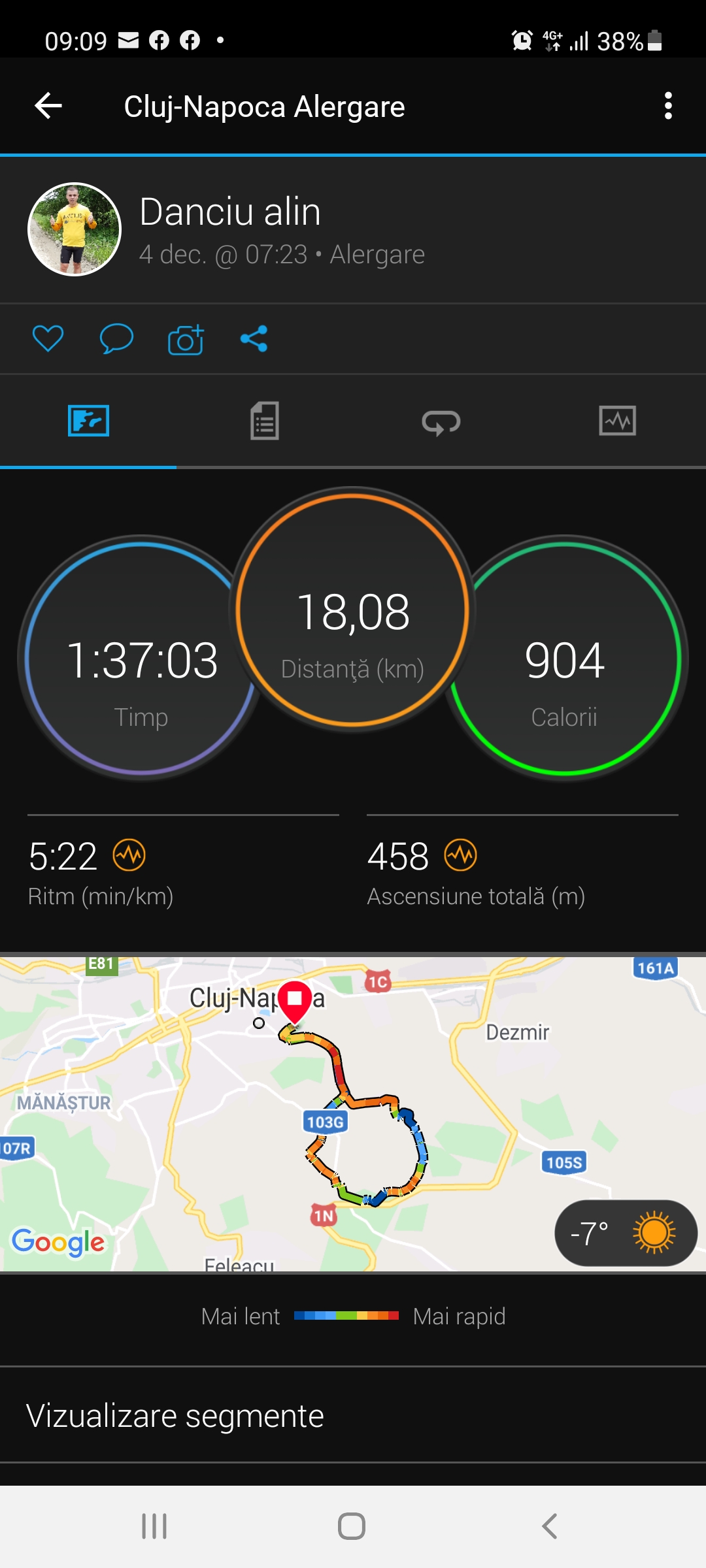Tap the system home button
Viewport: 706px width, 1568px height.
352,1527
